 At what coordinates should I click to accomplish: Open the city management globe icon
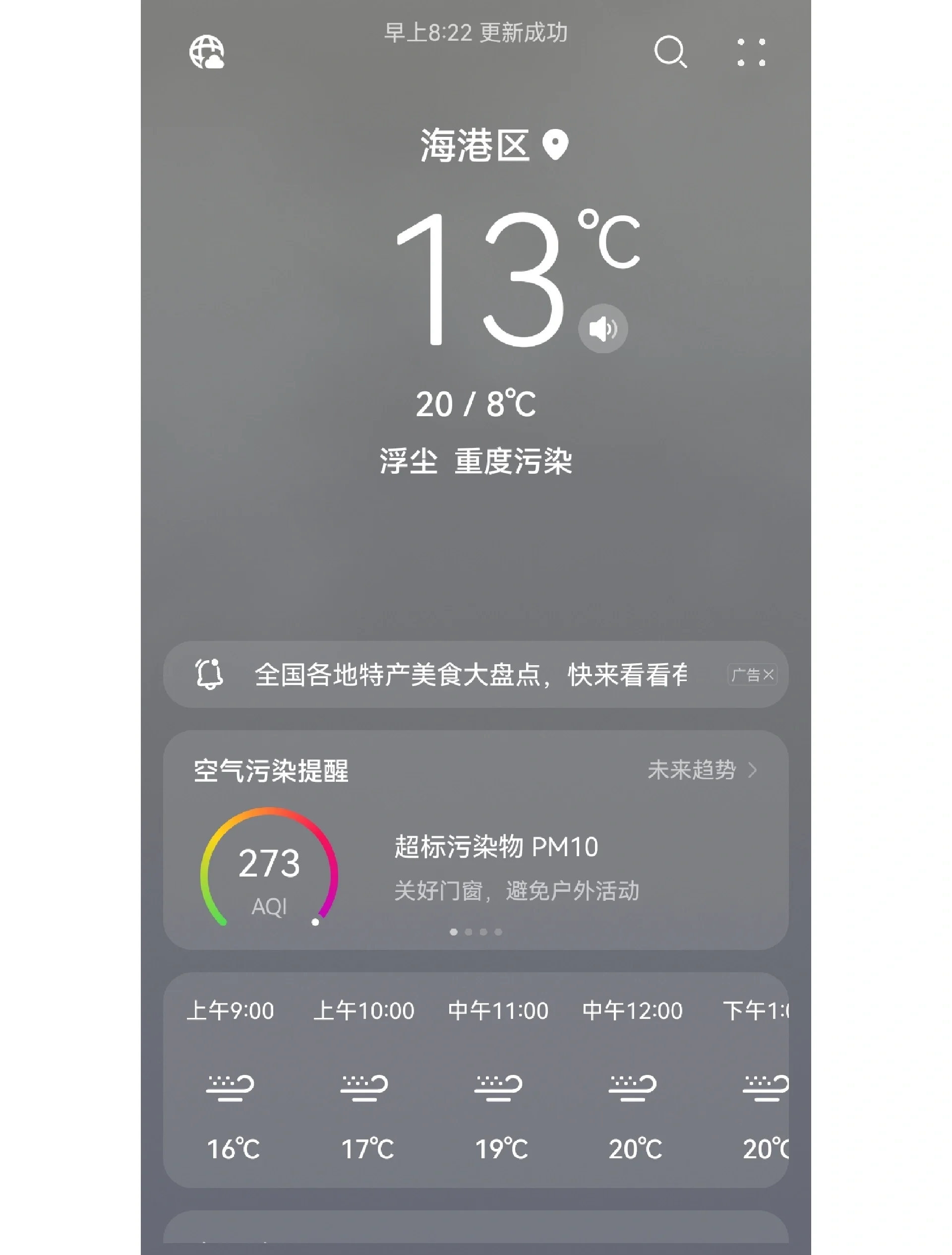click(206, 52)
